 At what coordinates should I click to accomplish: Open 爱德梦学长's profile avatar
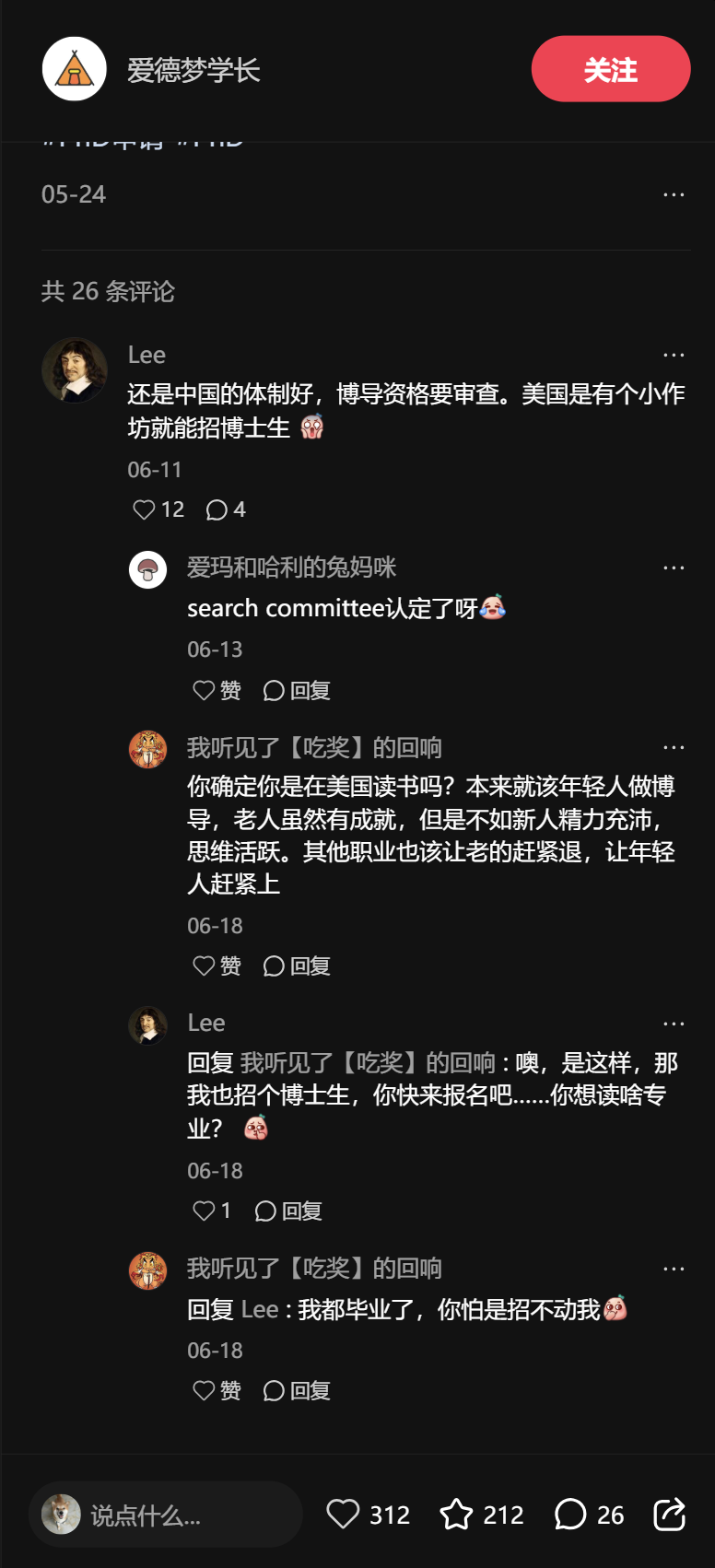[x=75, y=69]
